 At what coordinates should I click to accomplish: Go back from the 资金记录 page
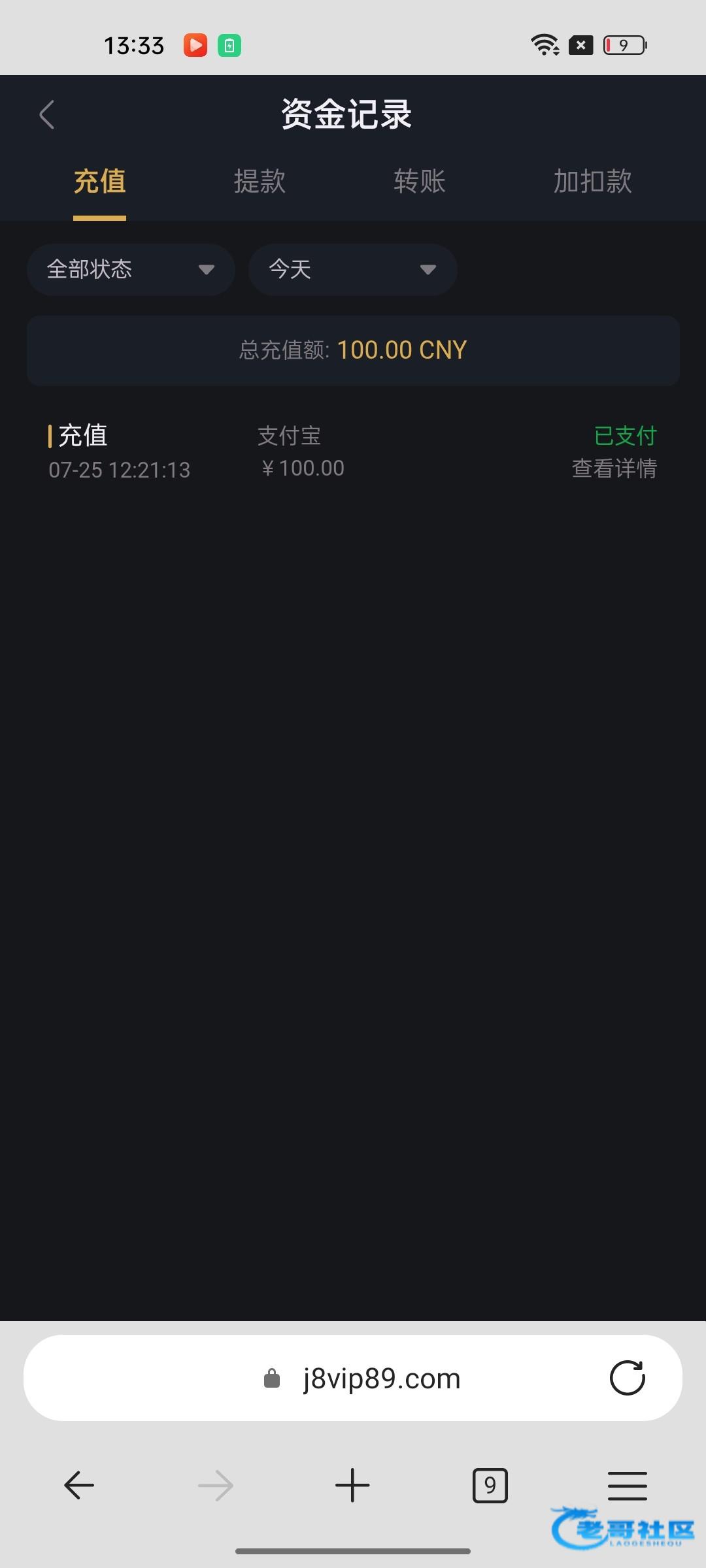tap(47, 115)
